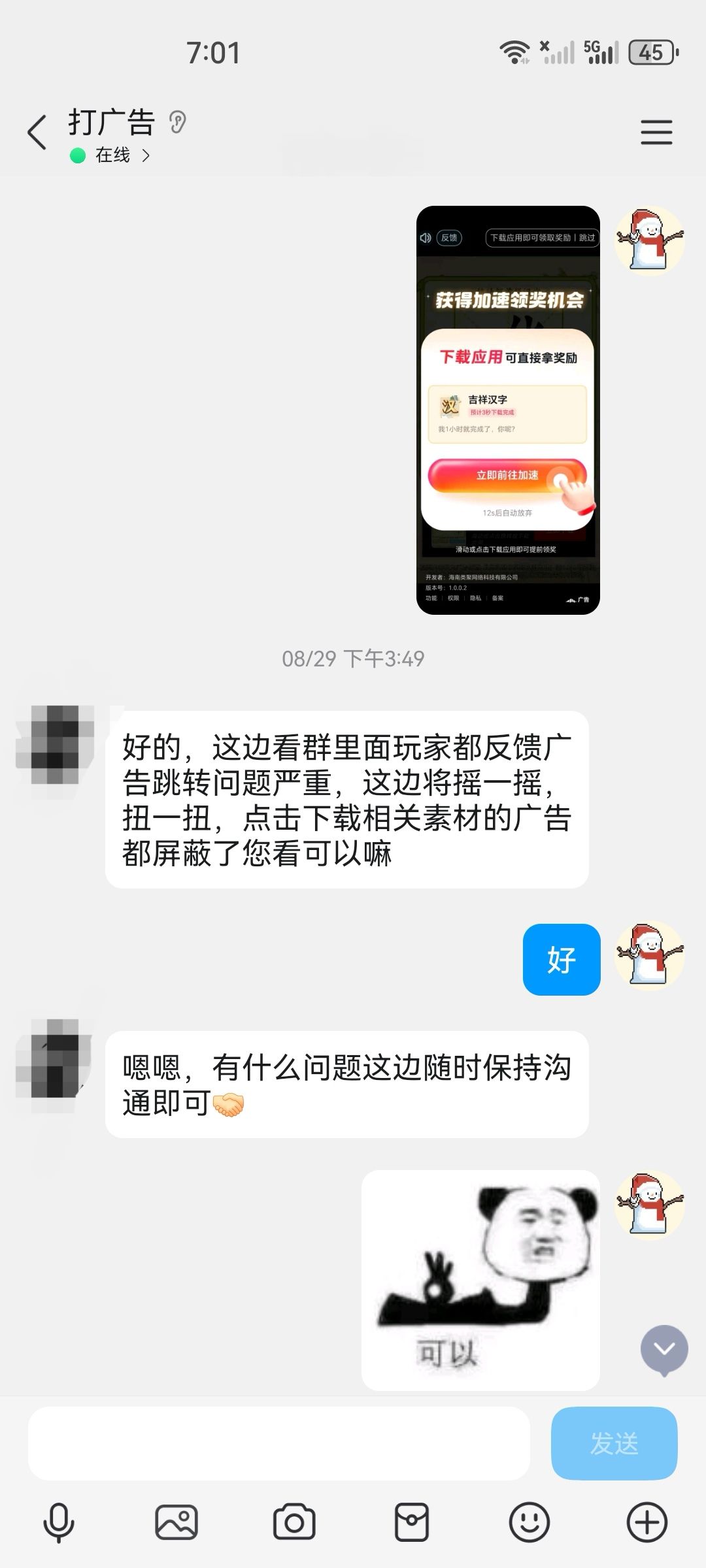The image size is (706, 1568).
Task: Open the camera to take photo
Action: (x=294, y=1523)
